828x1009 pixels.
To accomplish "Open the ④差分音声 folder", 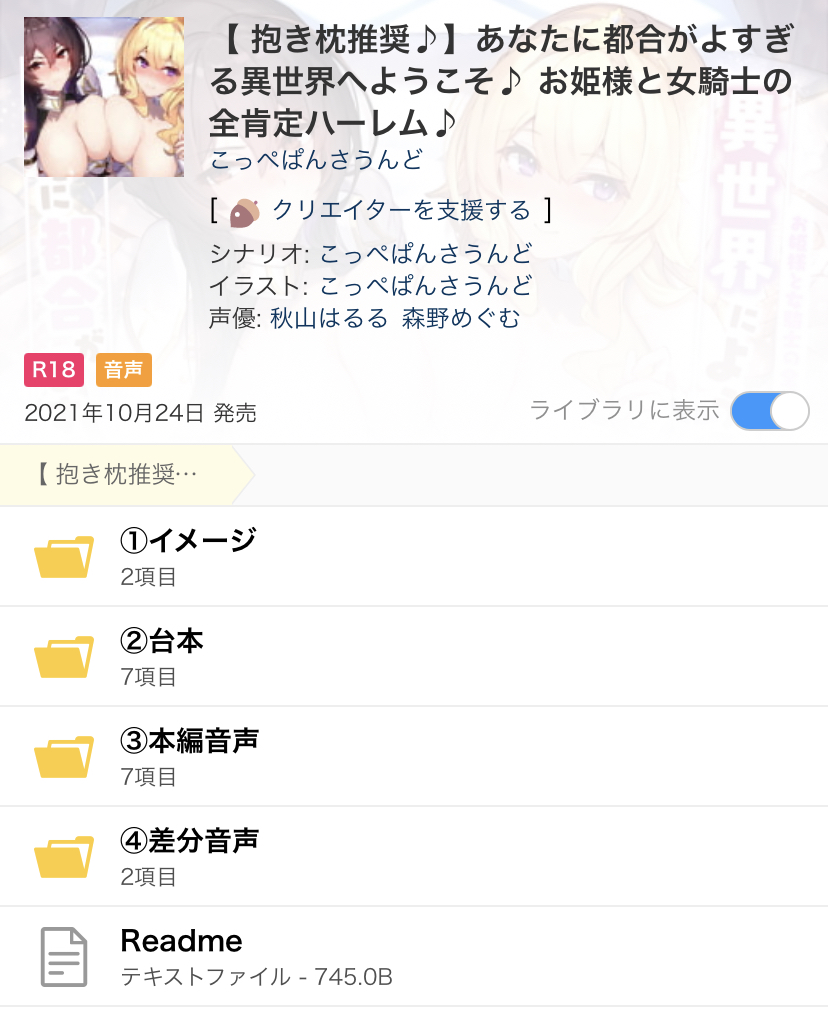I will click(188, 855).
